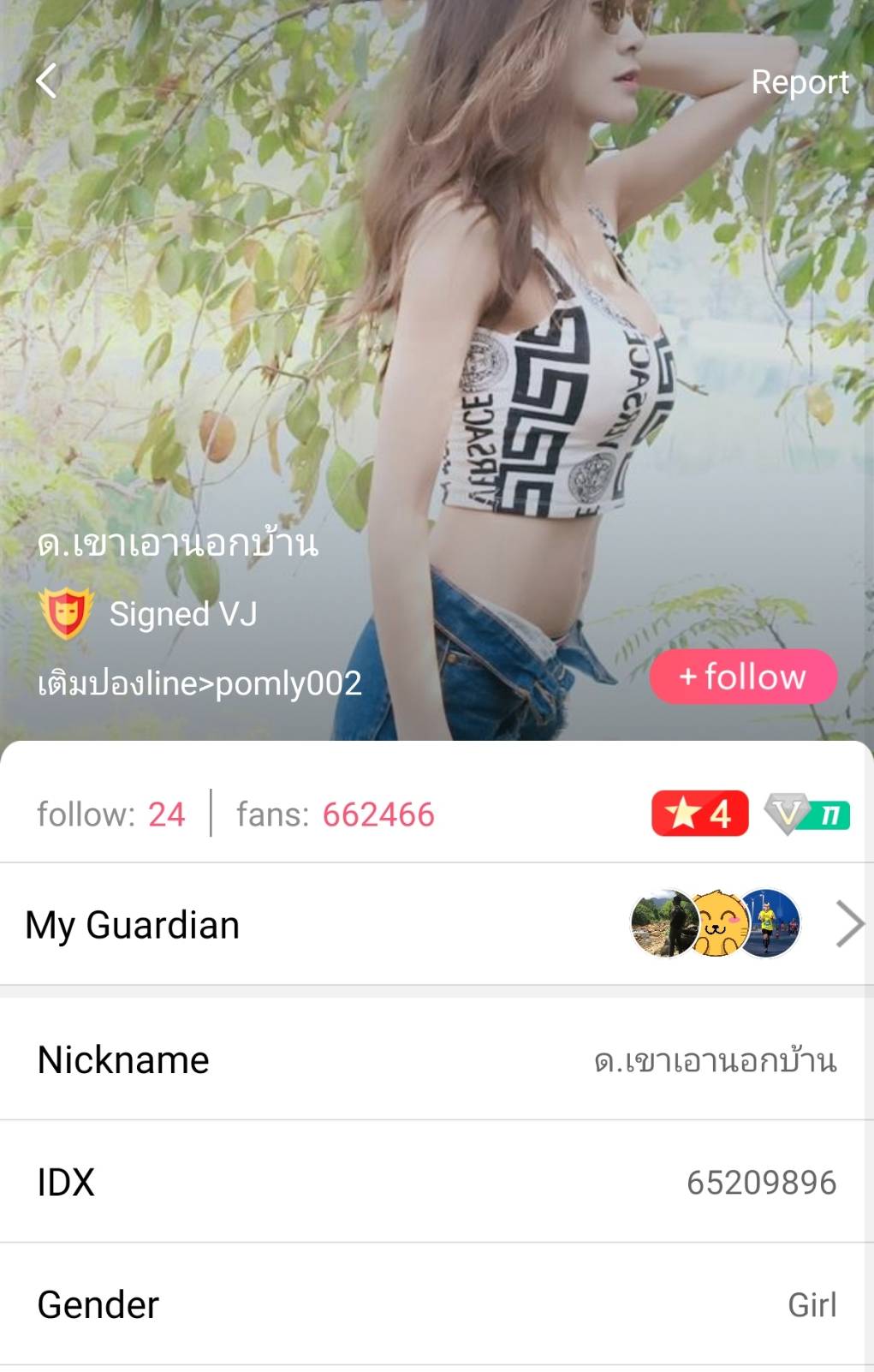Follow this VJ

tap(742, 677)
